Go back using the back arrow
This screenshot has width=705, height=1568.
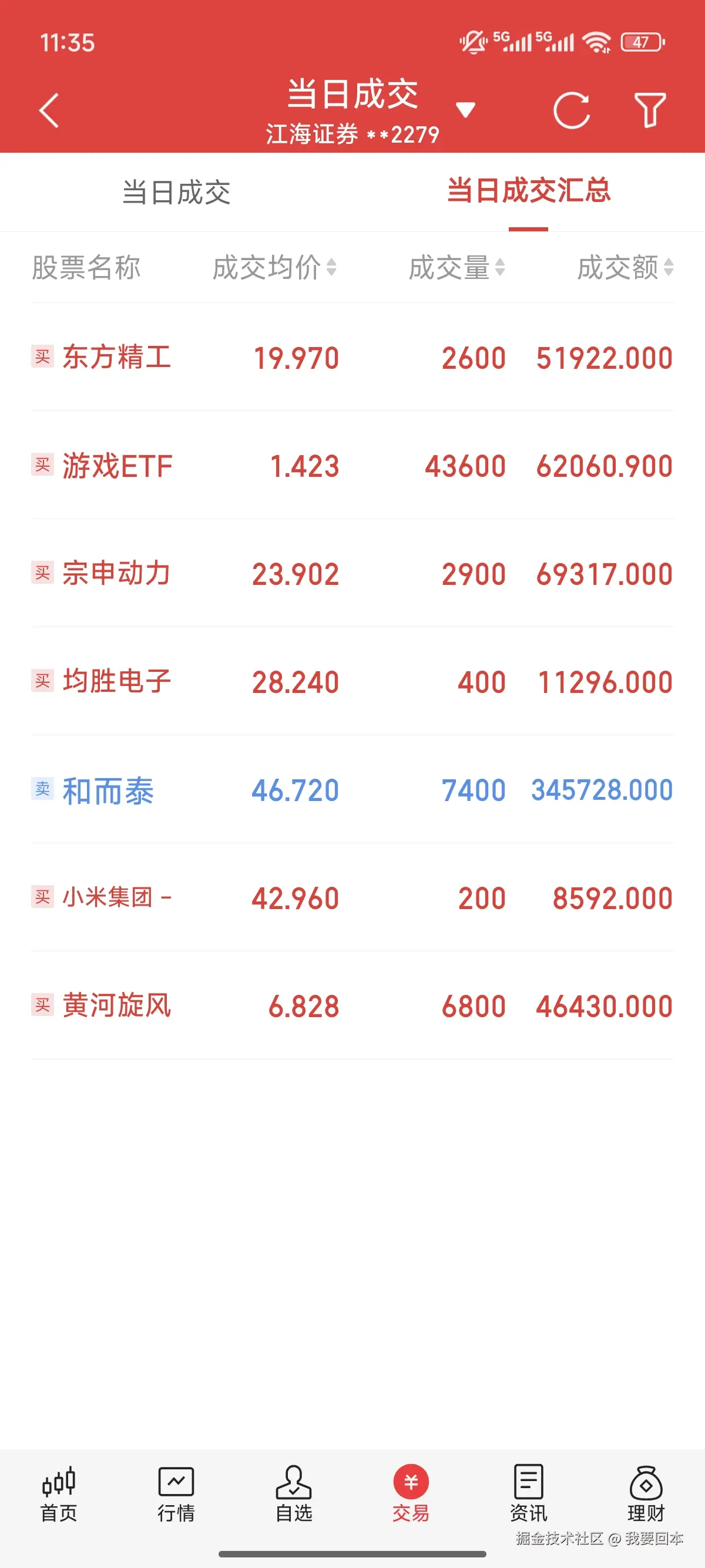pos(49,110)
